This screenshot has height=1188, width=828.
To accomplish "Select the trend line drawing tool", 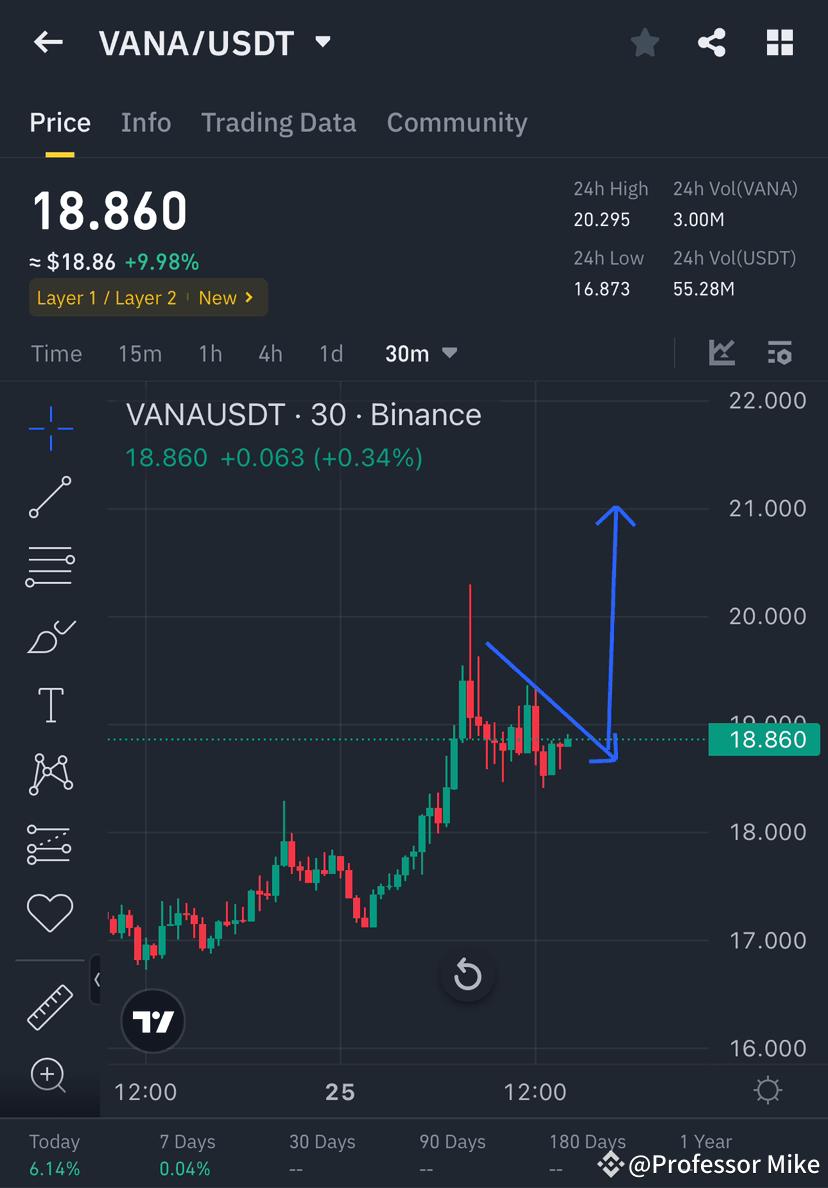I will (x=50, y=498).
